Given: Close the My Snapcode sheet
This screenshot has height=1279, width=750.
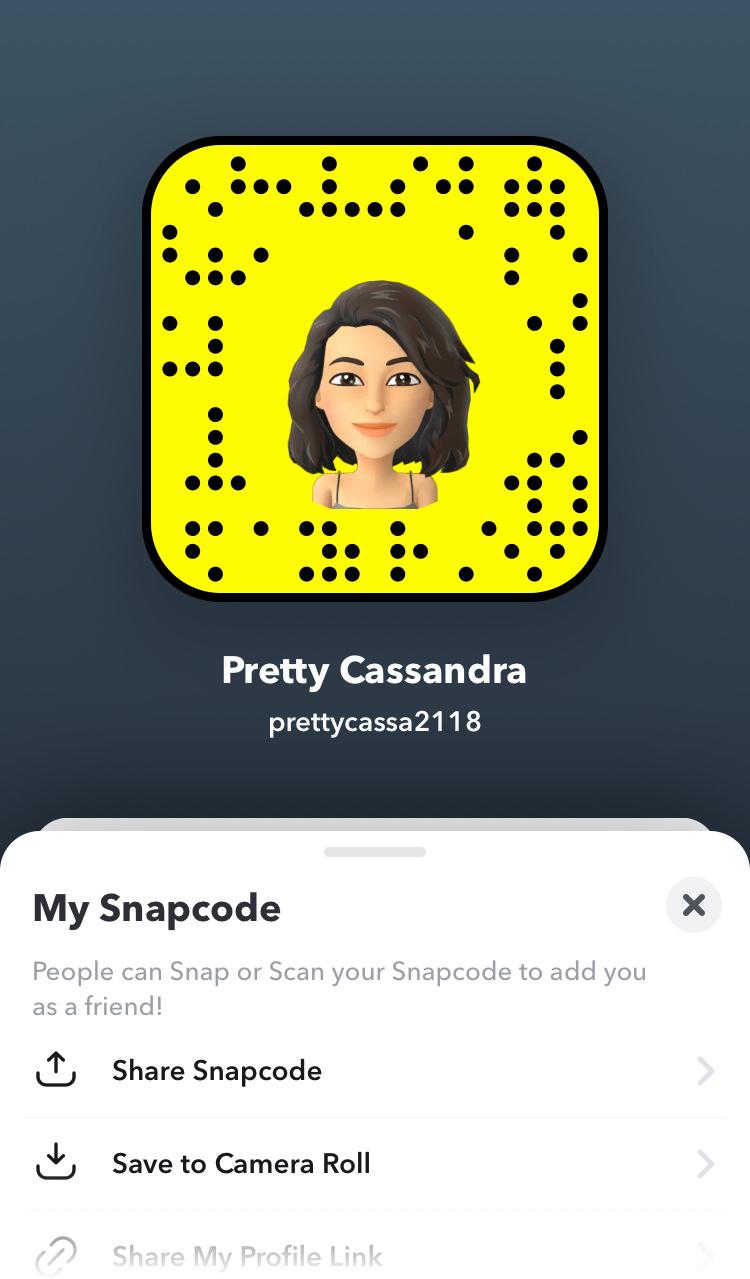Looking at the screenshot, I should (693, 905).
